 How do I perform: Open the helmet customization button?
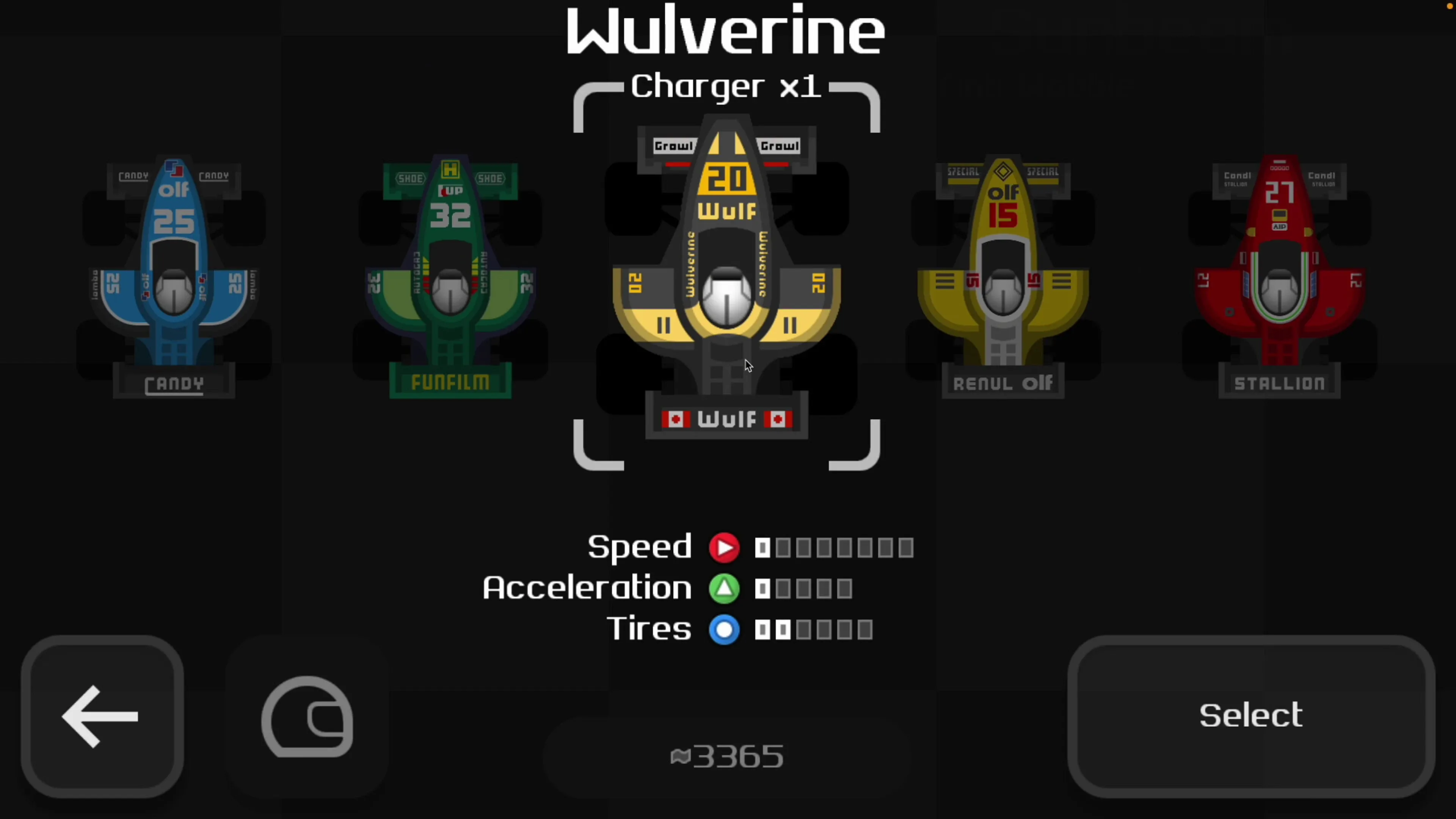tap(307, 716)
